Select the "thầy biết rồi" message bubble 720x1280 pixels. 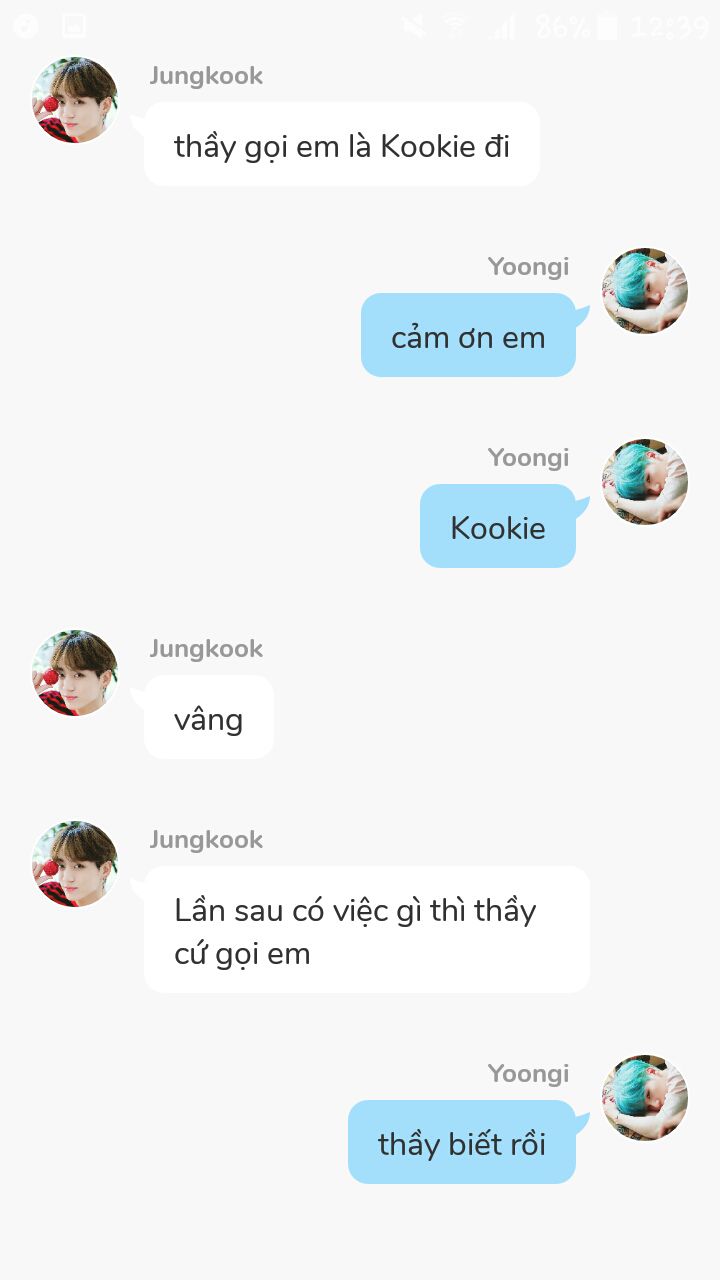(x=462, y=1143)
